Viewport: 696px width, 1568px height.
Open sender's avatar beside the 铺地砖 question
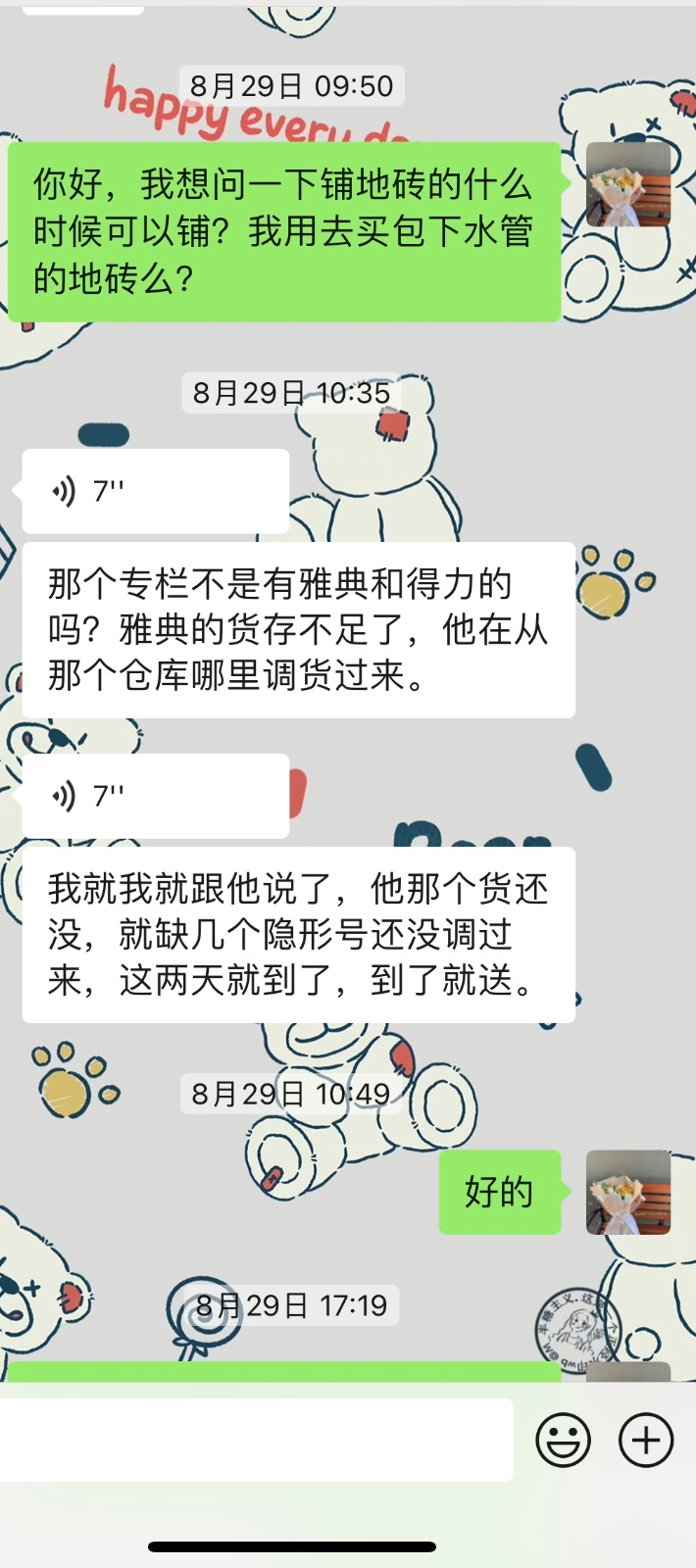[x=628, y=184]
